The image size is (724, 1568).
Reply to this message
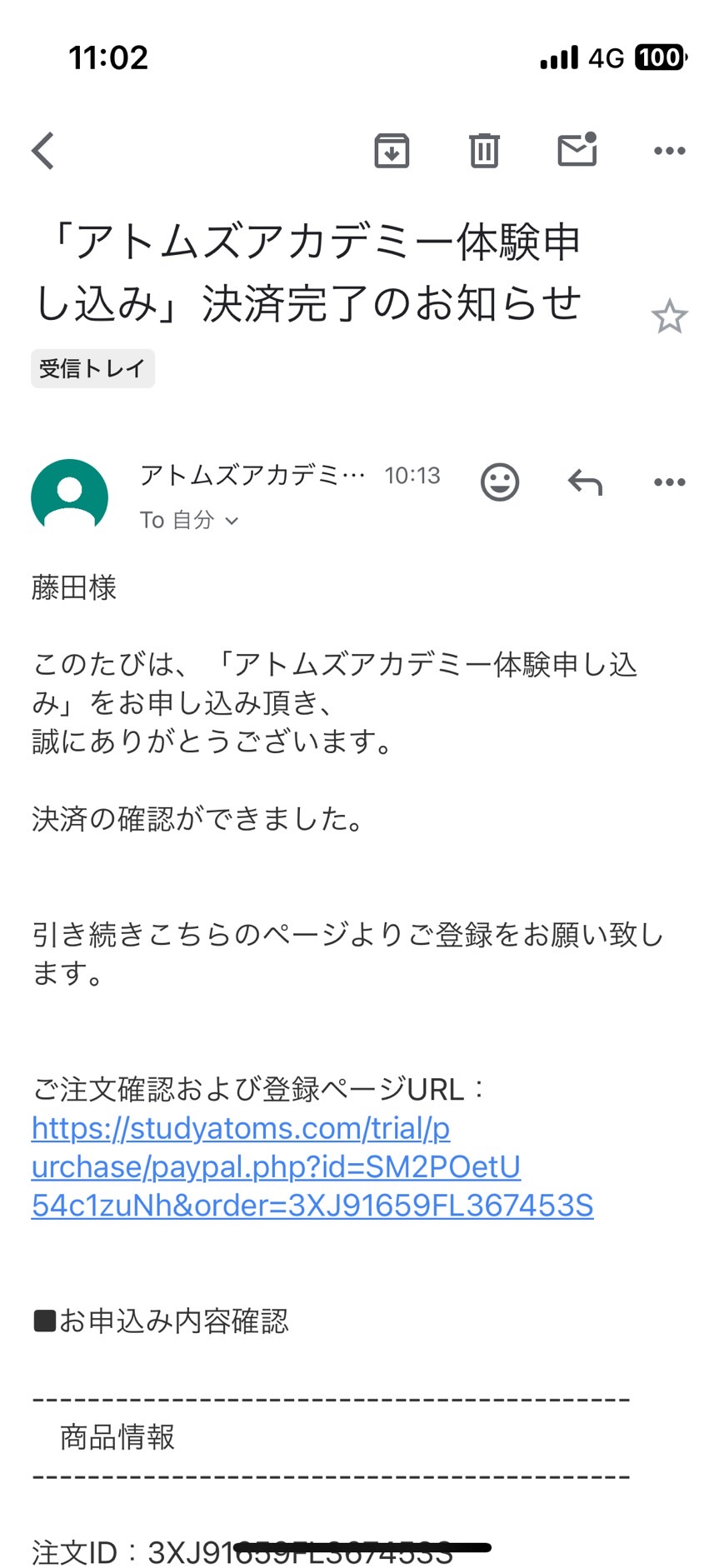585,482
